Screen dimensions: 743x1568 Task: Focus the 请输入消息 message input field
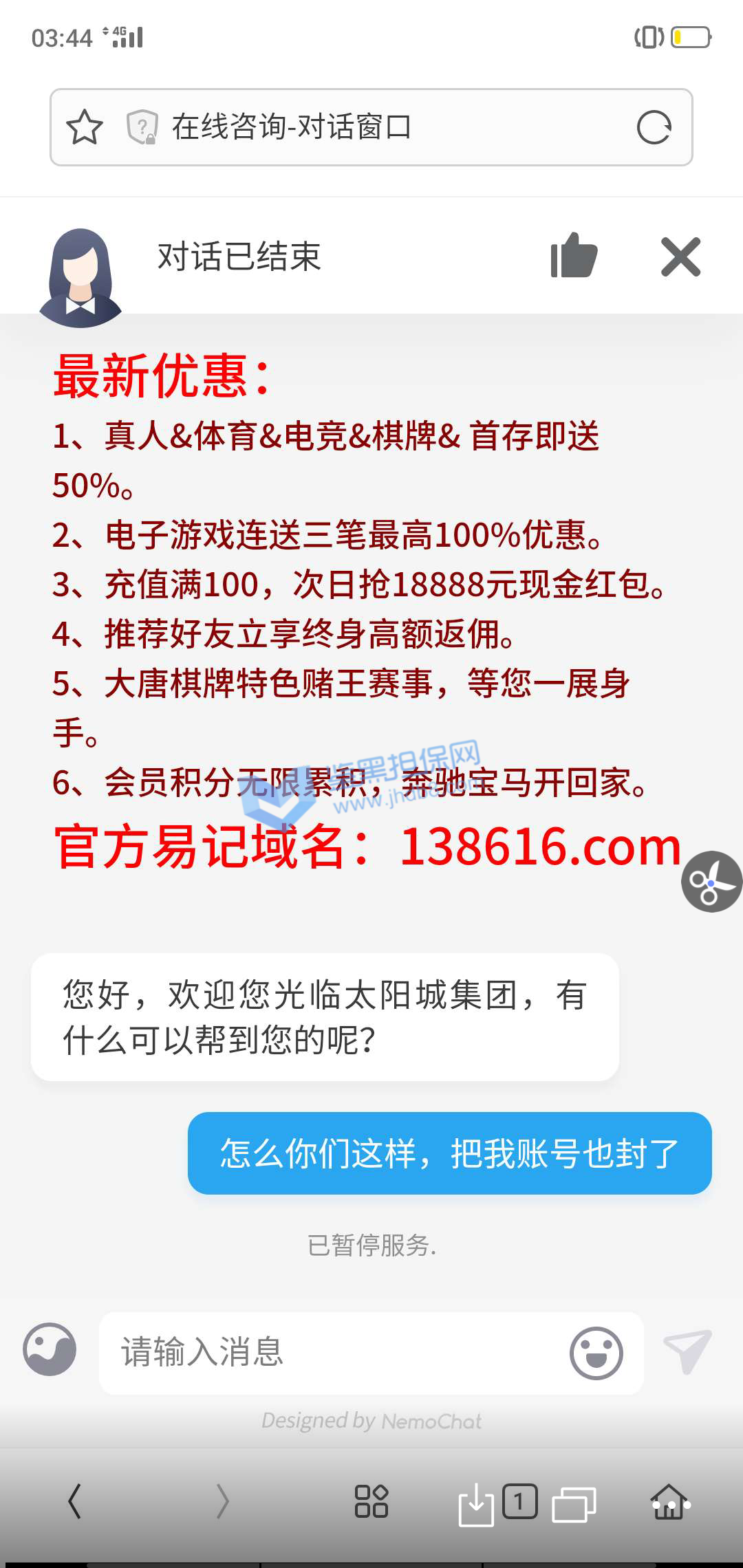point(330,1352)
